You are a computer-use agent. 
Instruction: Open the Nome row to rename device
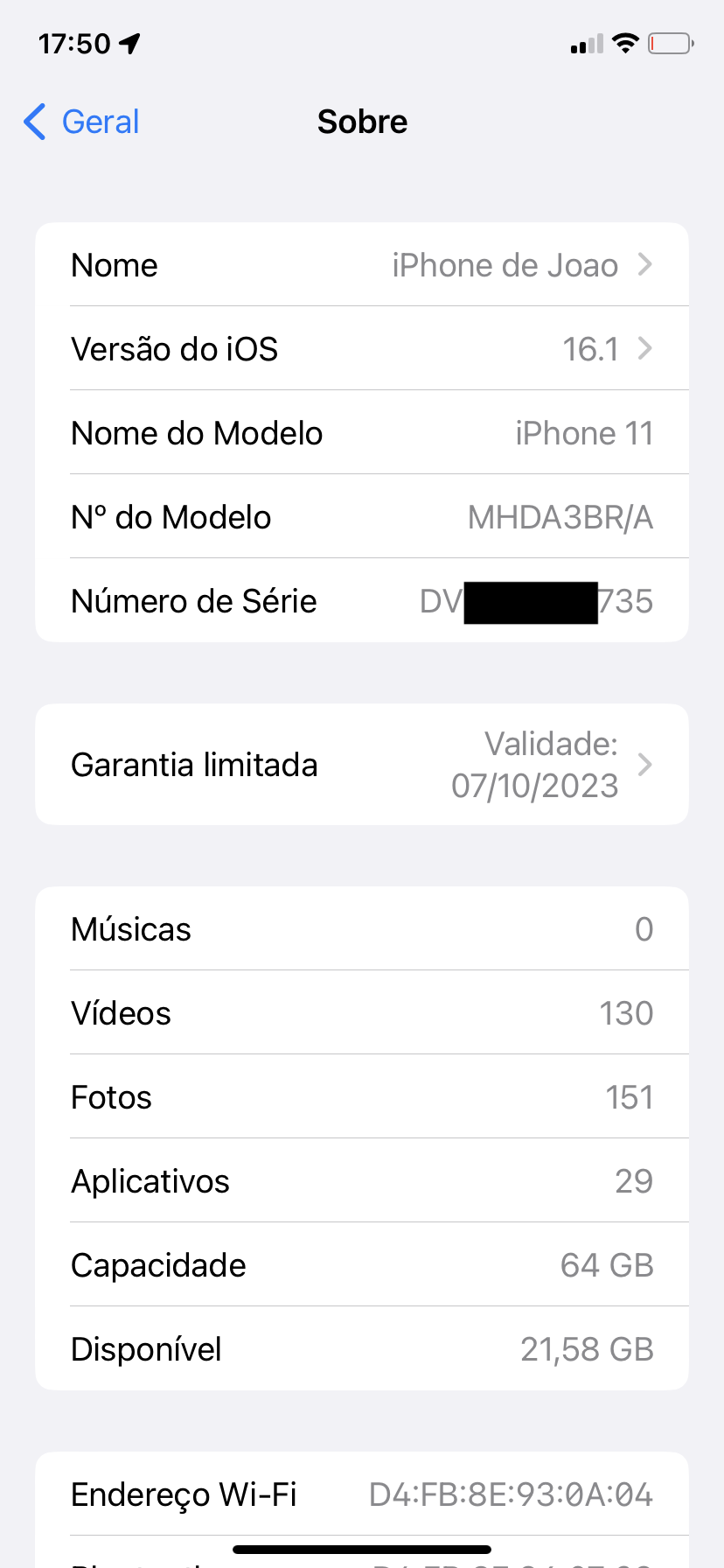pos(362,265)
